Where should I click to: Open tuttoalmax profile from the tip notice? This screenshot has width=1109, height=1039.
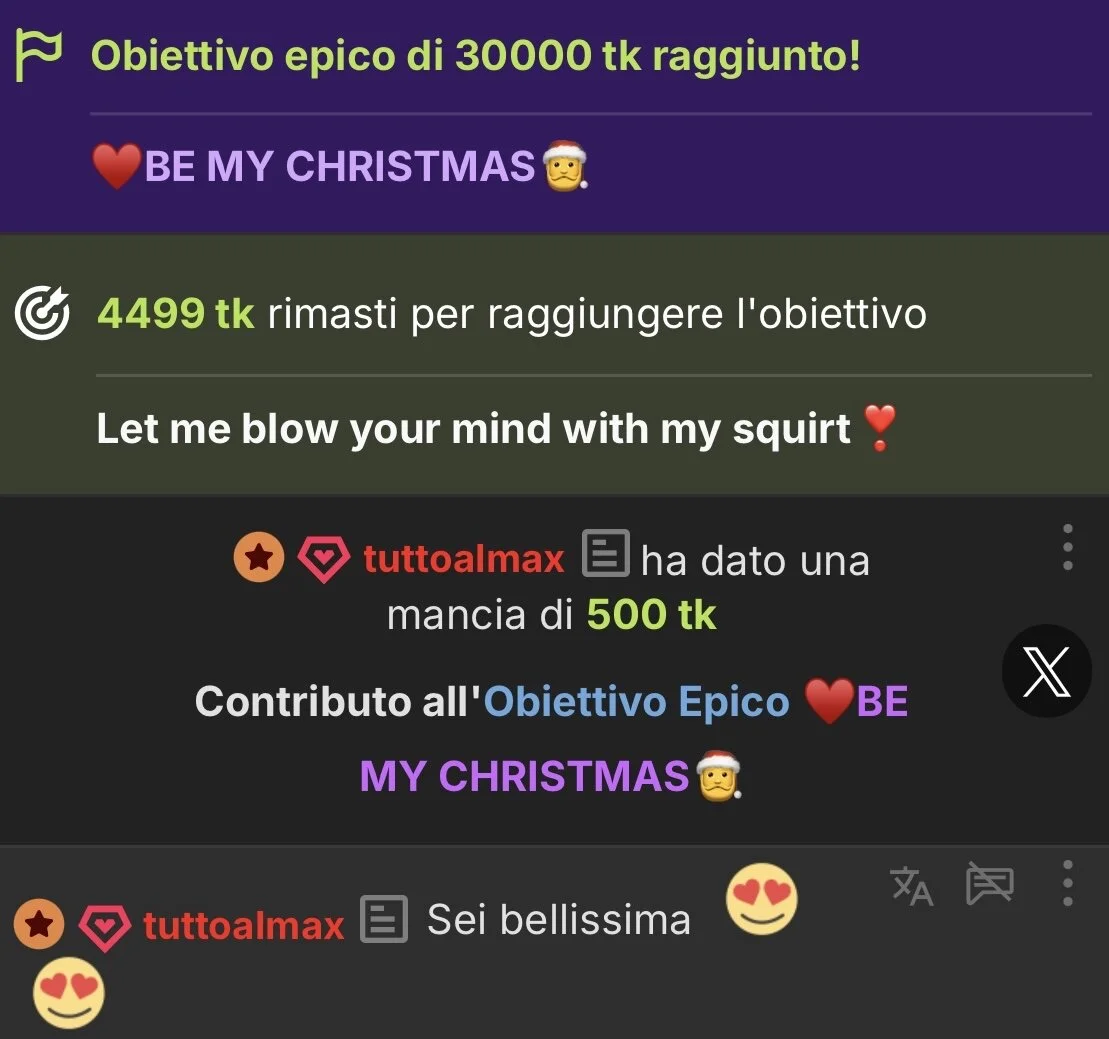coord(463,558)
